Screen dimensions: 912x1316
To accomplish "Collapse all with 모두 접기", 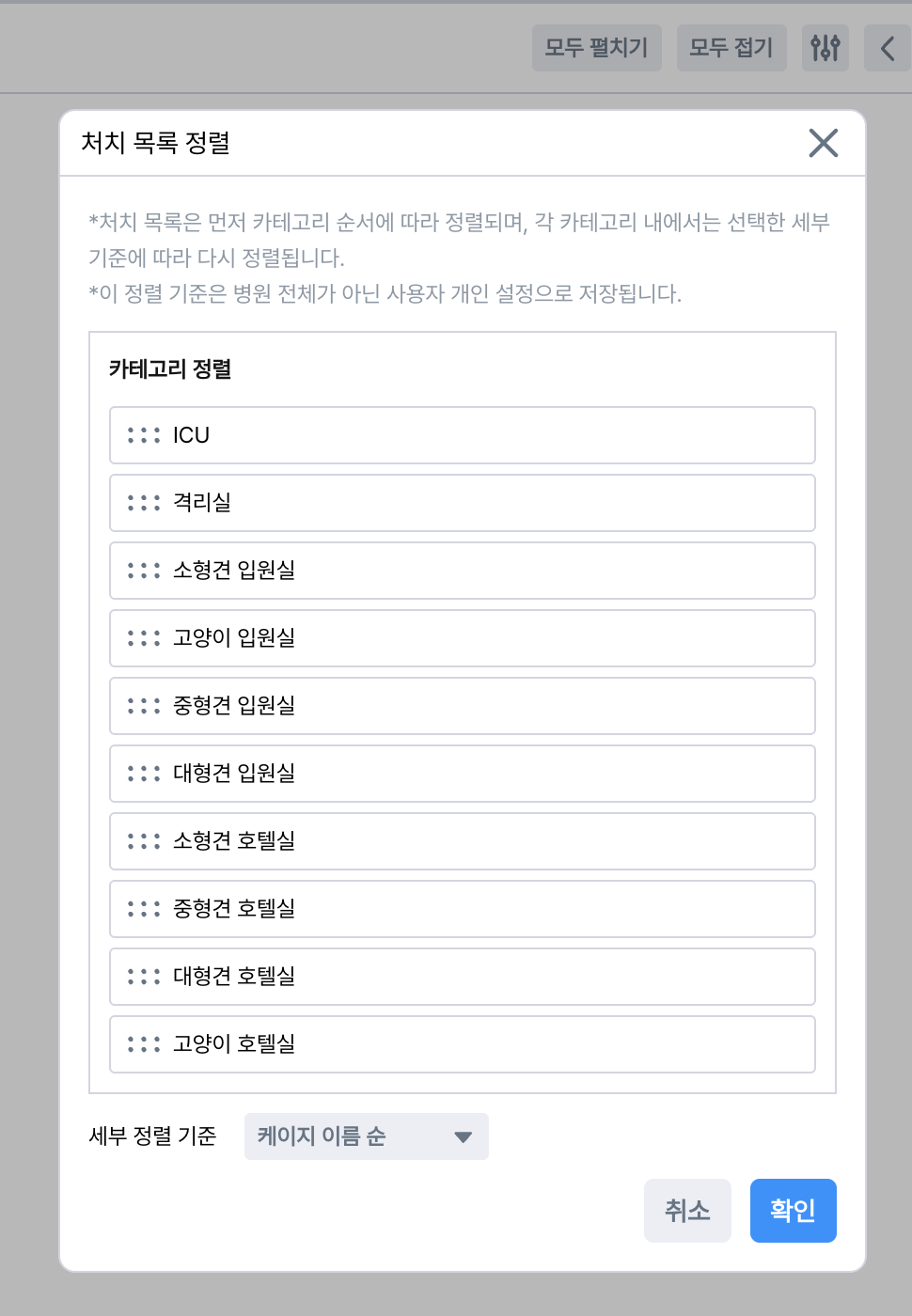I will [731, 48].
